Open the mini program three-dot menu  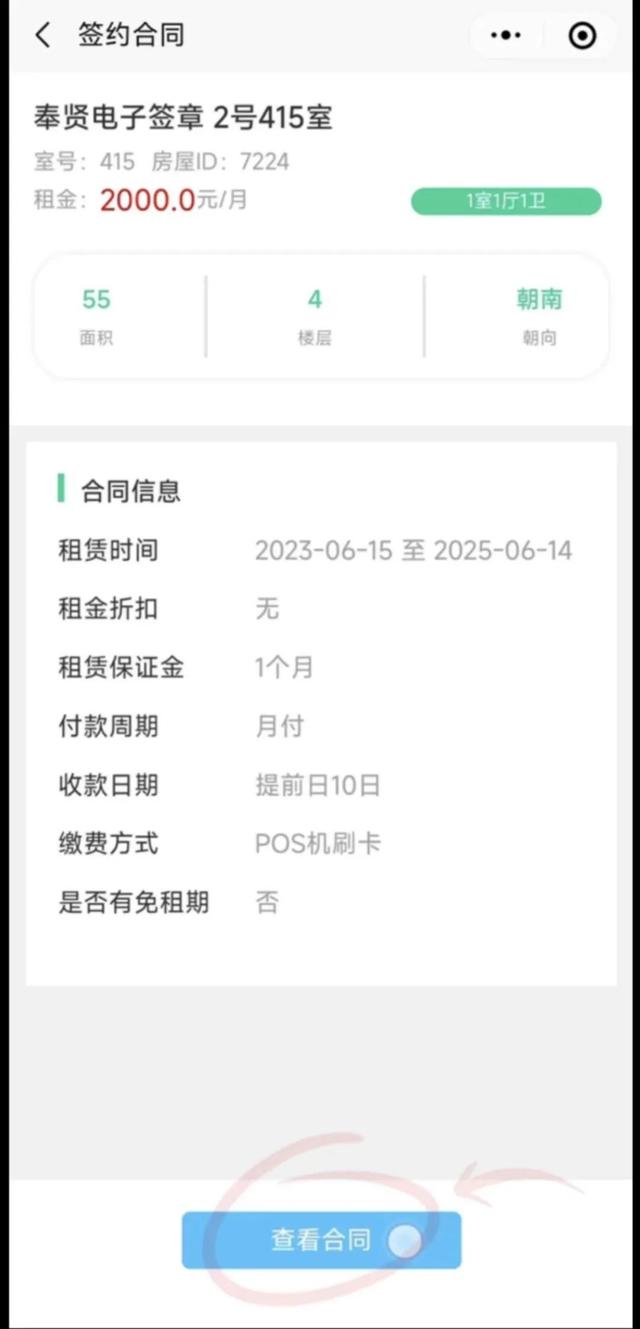click(506, 36)
